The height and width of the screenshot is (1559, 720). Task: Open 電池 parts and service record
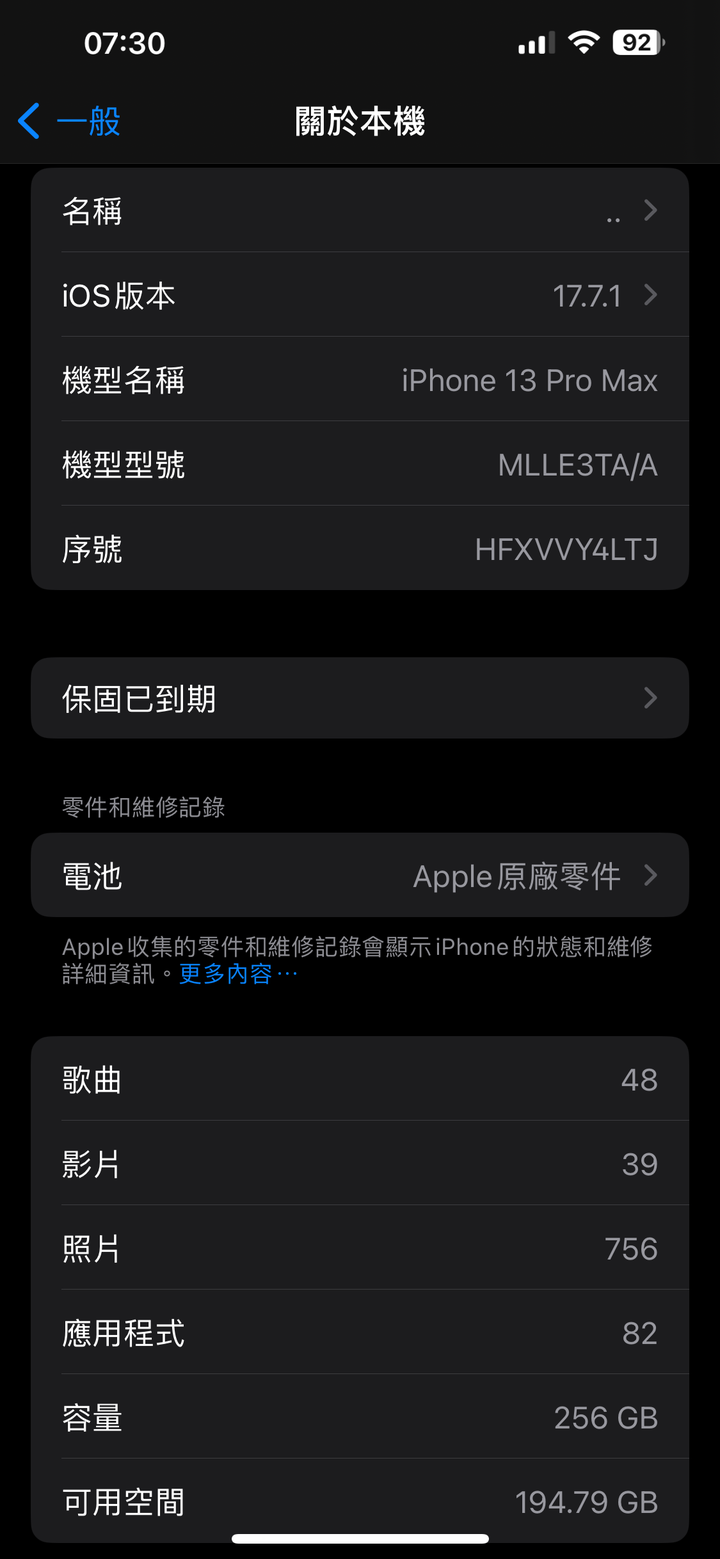(x=360, y=876)
